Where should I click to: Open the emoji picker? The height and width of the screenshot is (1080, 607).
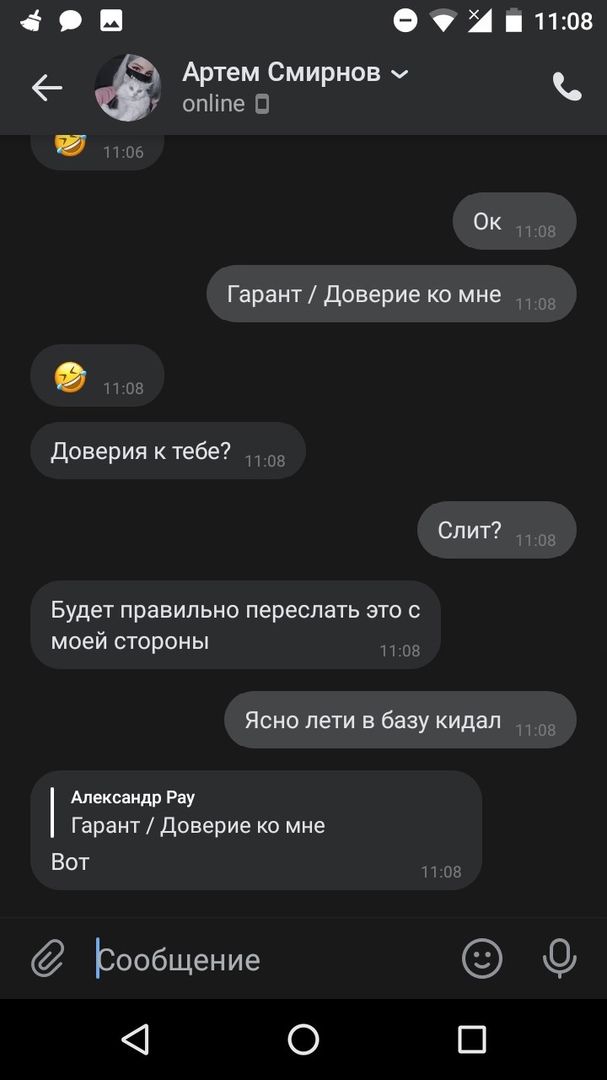(482, 959)
